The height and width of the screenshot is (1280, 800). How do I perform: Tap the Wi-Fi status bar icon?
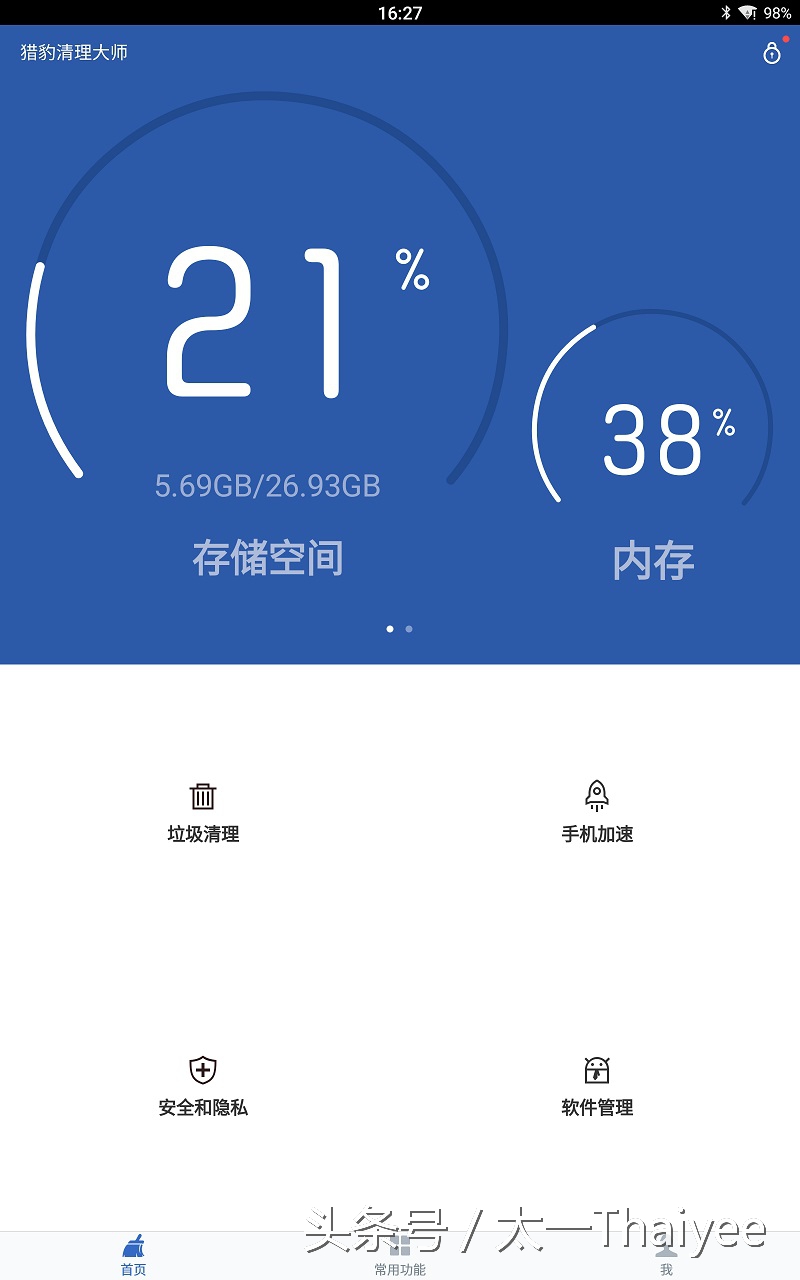click(746, 13)
